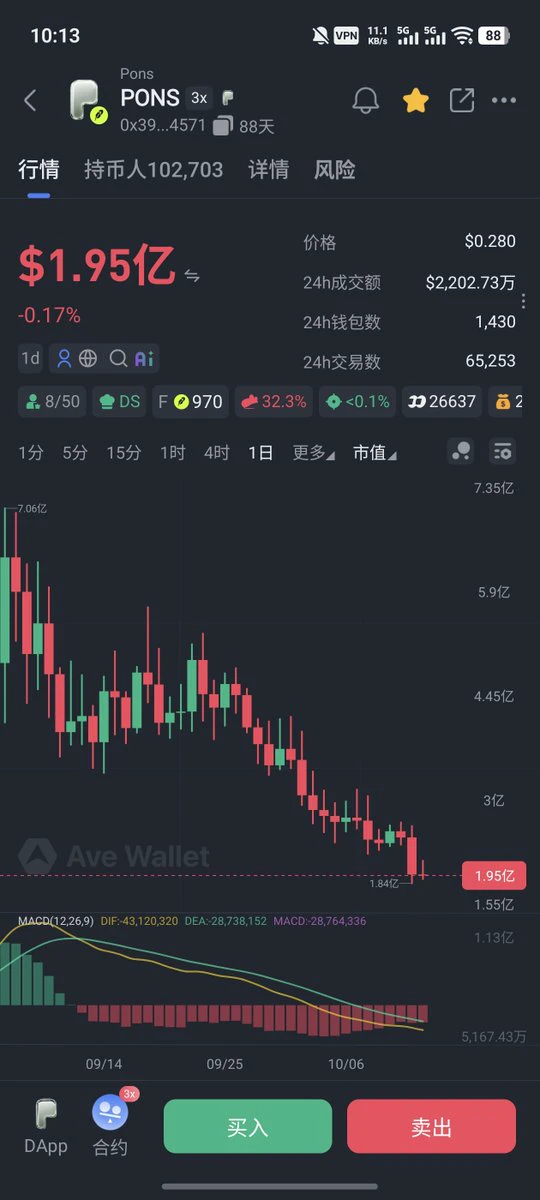Open chart indicator settings icon

click(502, 452)
